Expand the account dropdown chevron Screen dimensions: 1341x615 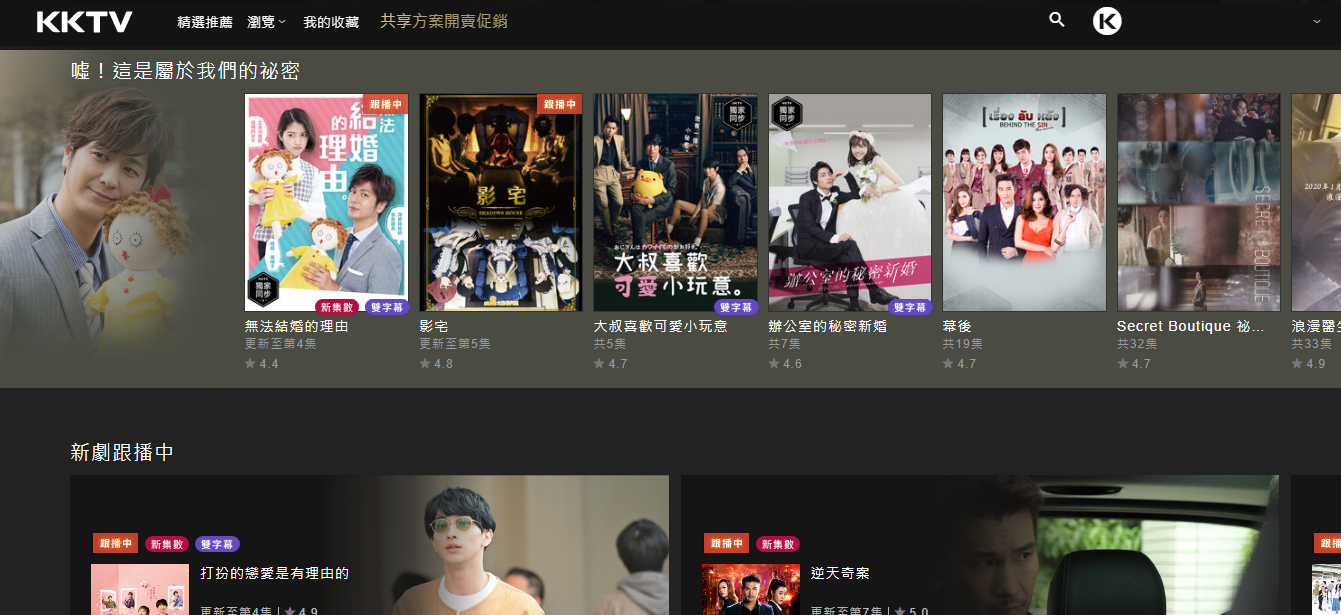1315,21
